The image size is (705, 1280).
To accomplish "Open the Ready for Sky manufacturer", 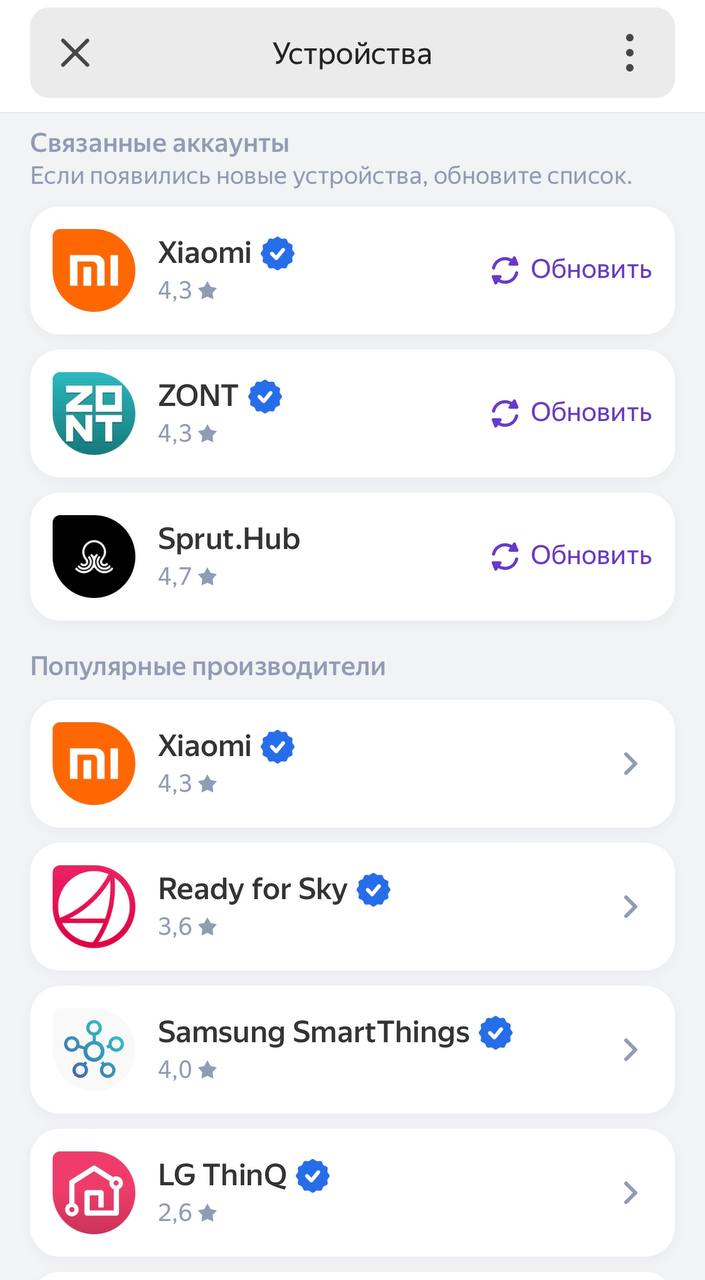I will point(352,907).
